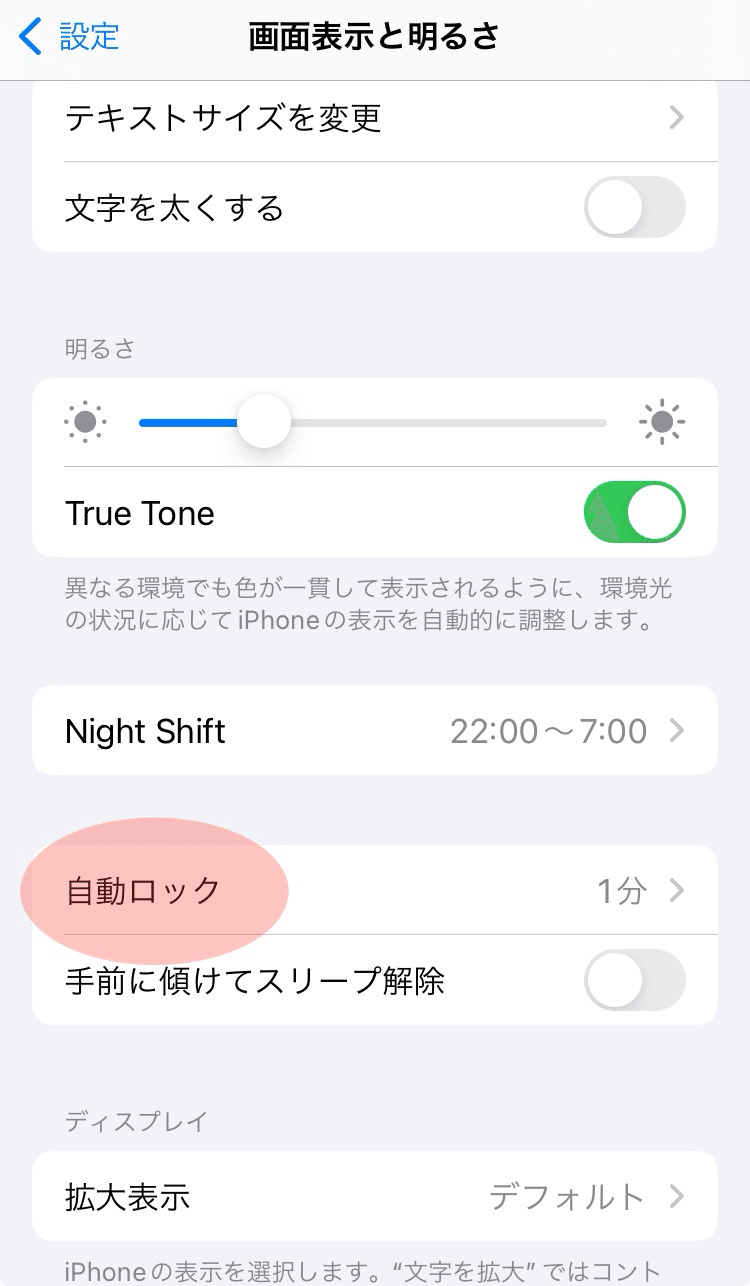The width and height of the screenshot is (750, 1286).
Task: Open テキストサイズを変更 settings
Action: click(375, 118)
